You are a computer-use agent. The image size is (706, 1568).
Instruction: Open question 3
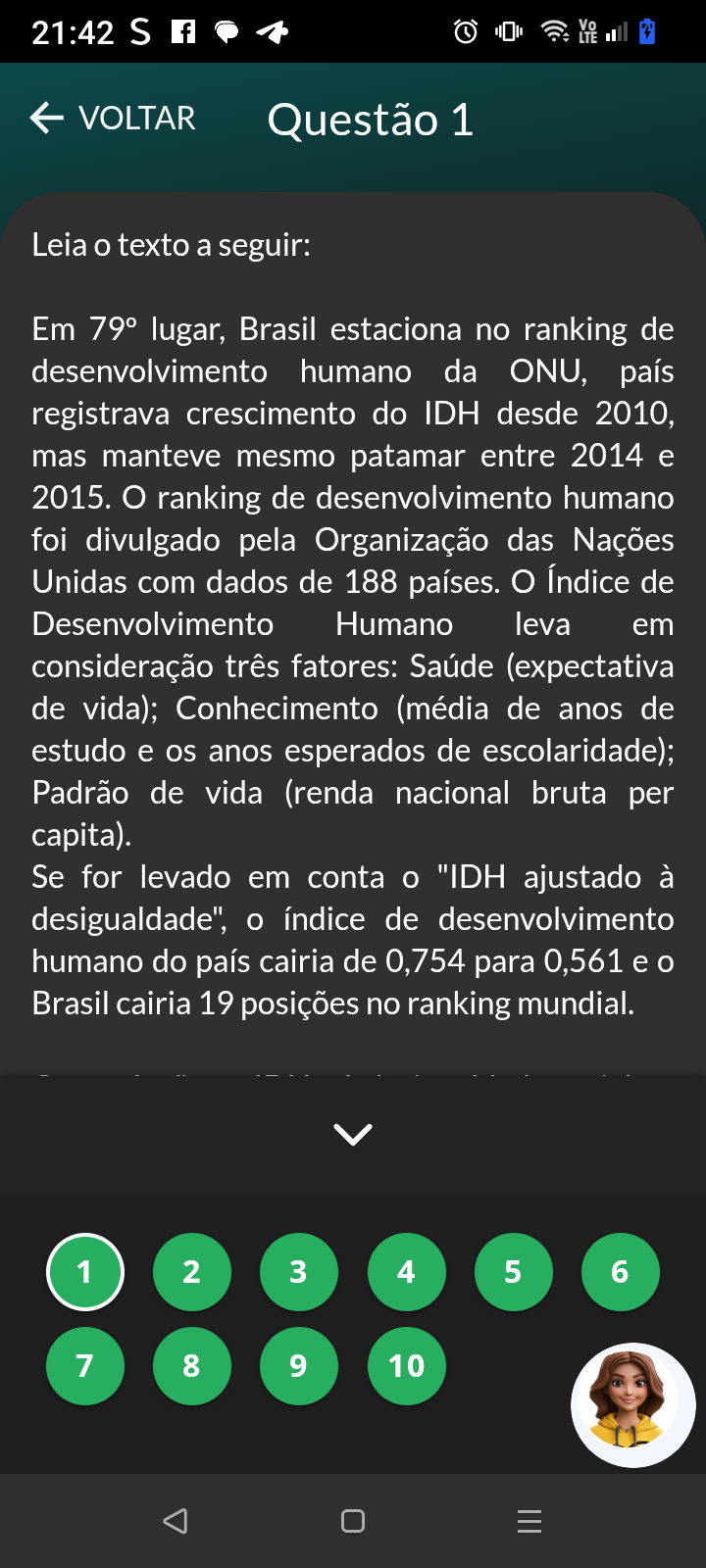(299, 1272)
